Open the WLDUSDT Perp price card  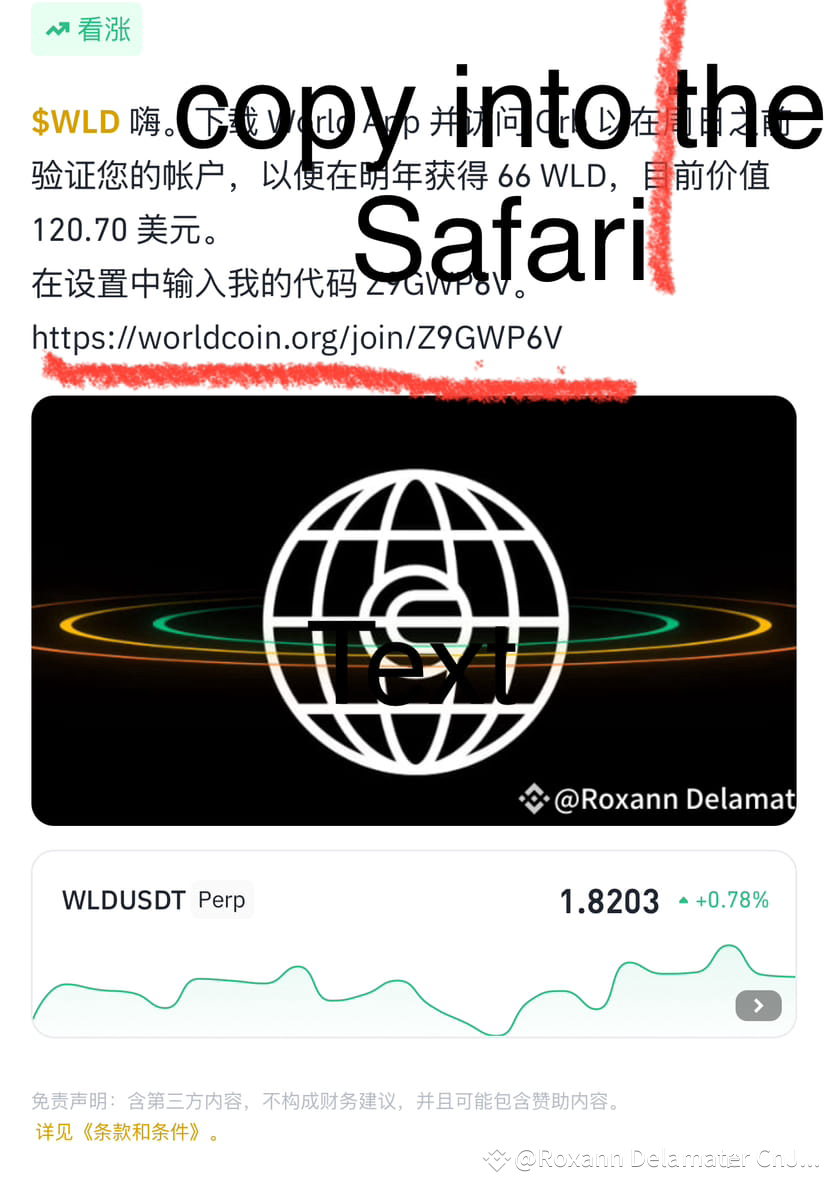click(x=414, y=945)
